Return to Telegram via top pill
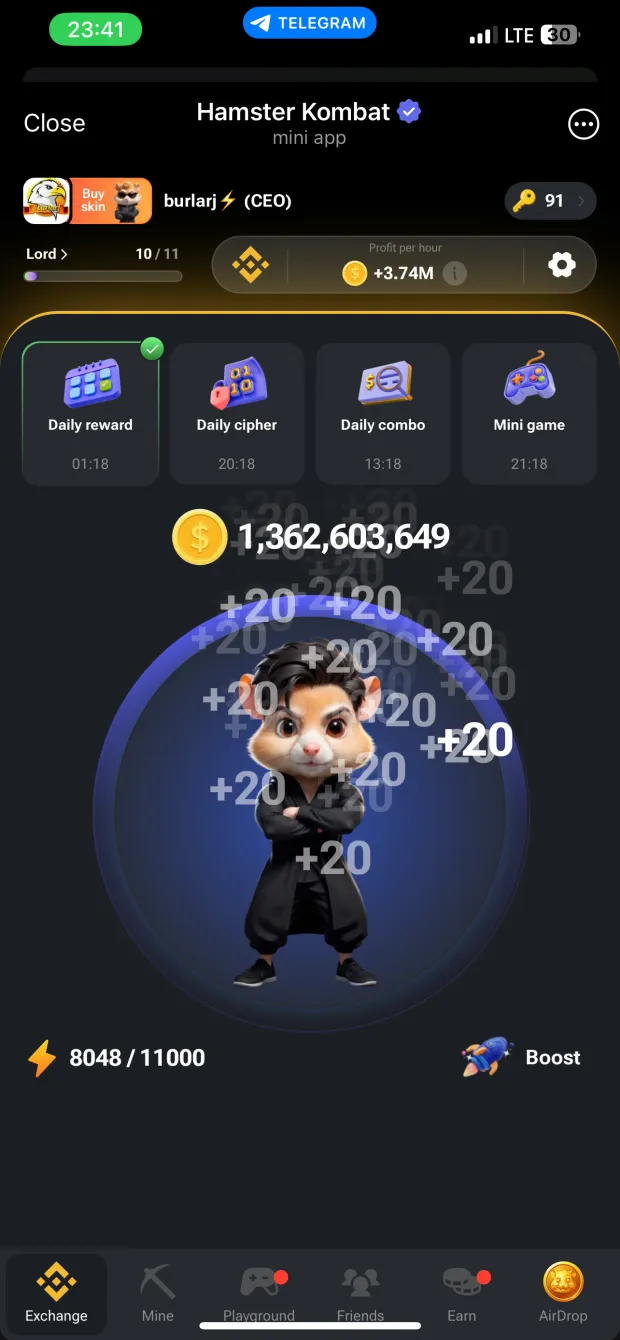 (x=309, y=23)
